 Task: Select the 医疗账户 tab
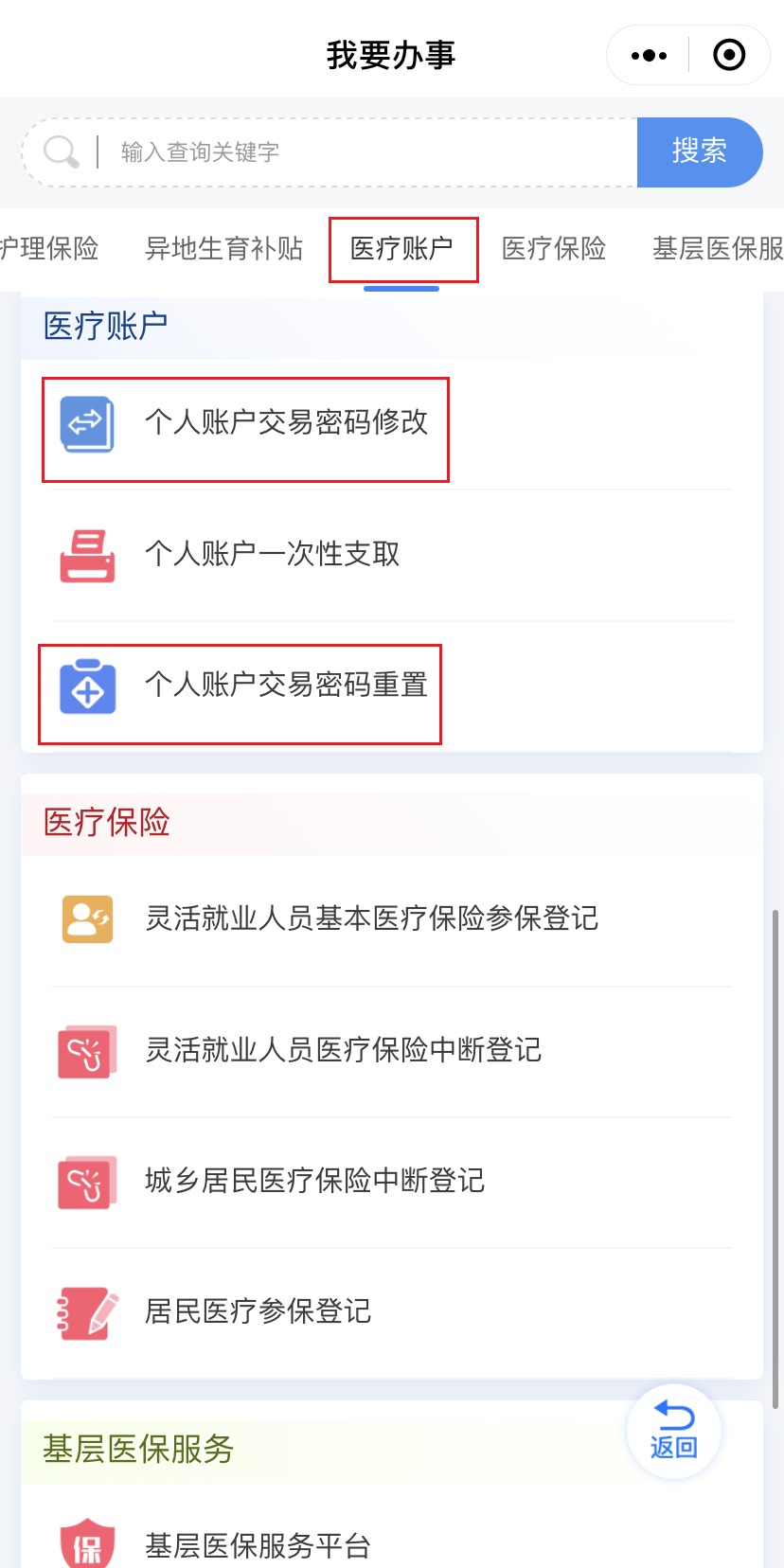pyautogui.click(x=402, y=249)
